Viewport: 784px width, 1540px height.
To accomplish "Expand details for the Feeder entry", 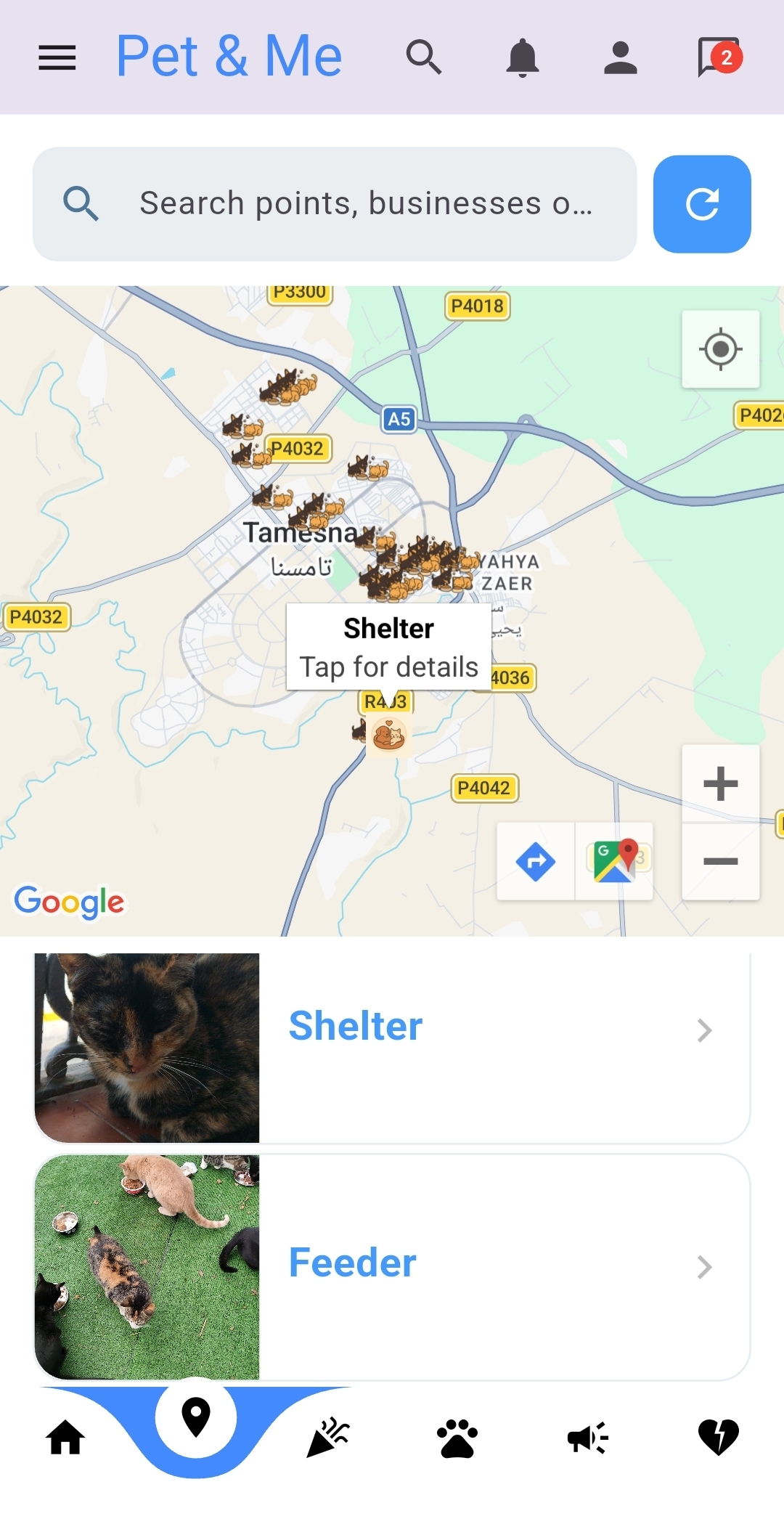I will (x=705, y=1268).
